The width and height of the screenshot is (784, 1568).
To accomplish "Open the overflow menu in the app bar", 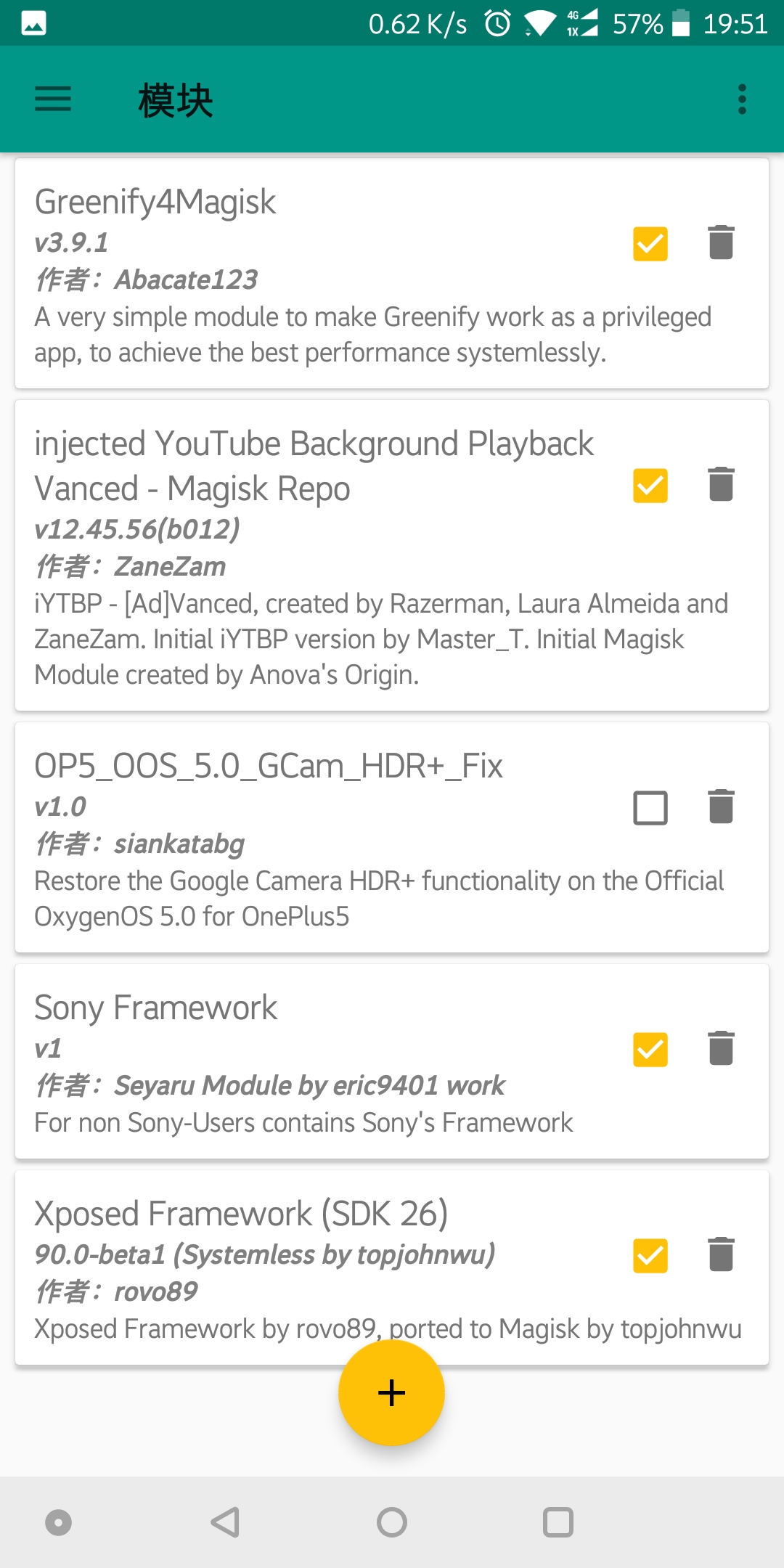I will point(741,99).
